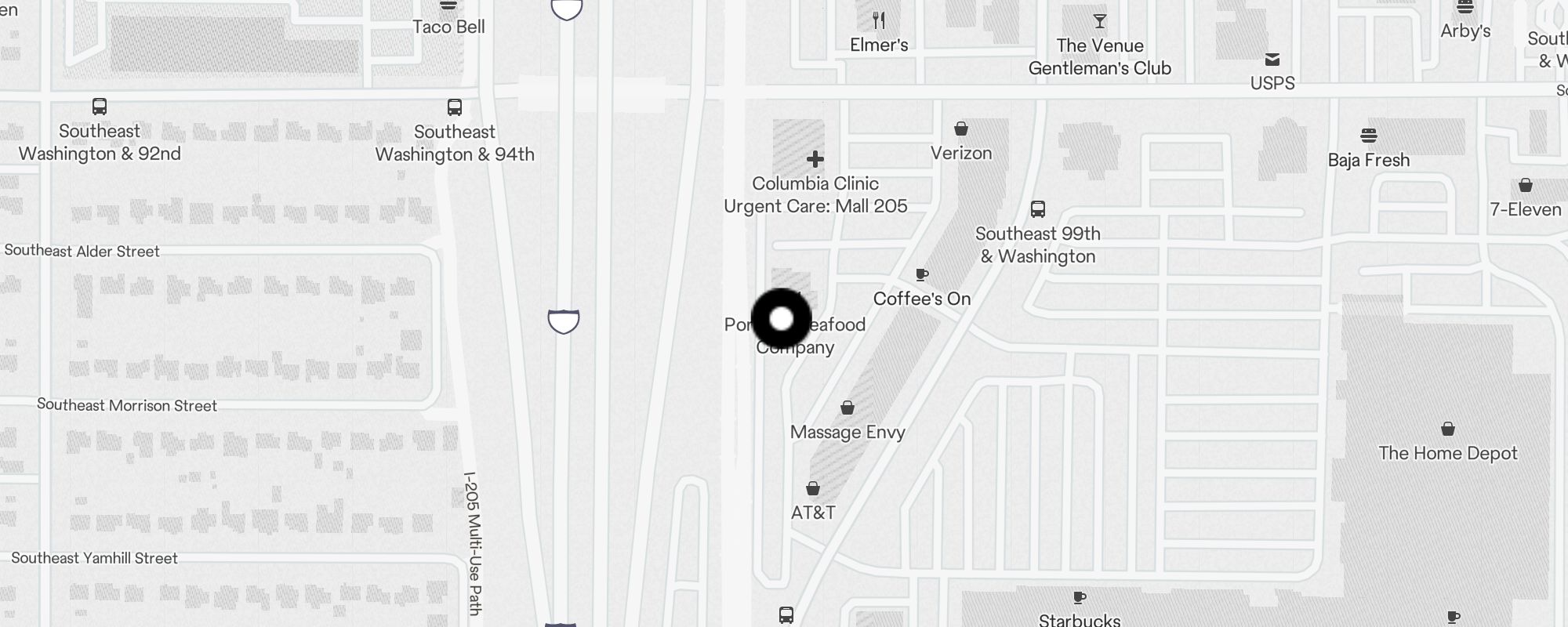Tap Columbia Clinic Urgent Care marker

coord(815,160)
